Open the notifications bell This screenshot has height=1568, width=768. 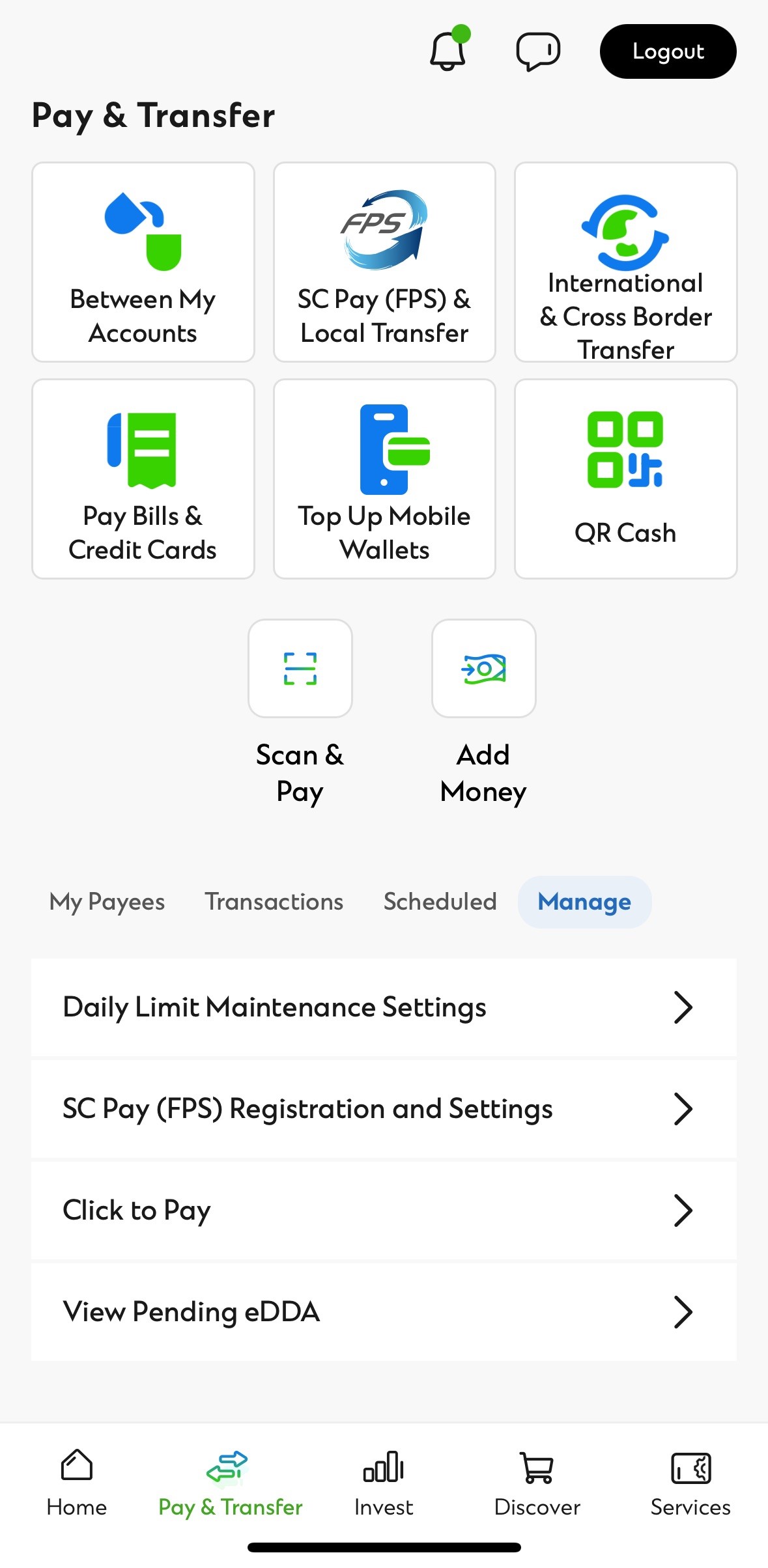coord(448,52)
